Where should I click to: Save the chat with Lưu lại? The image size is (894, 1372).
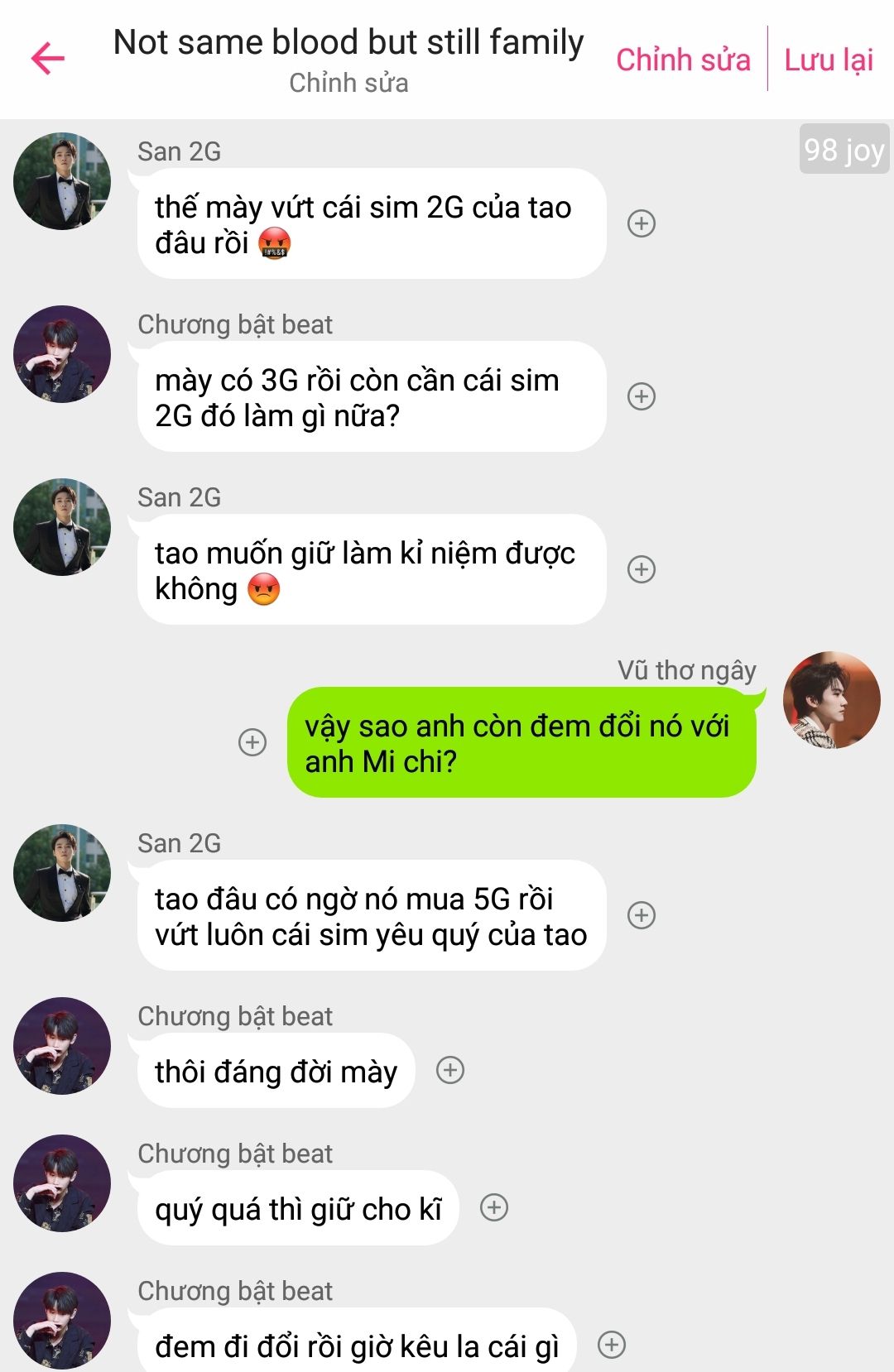[x=829, y=60]
